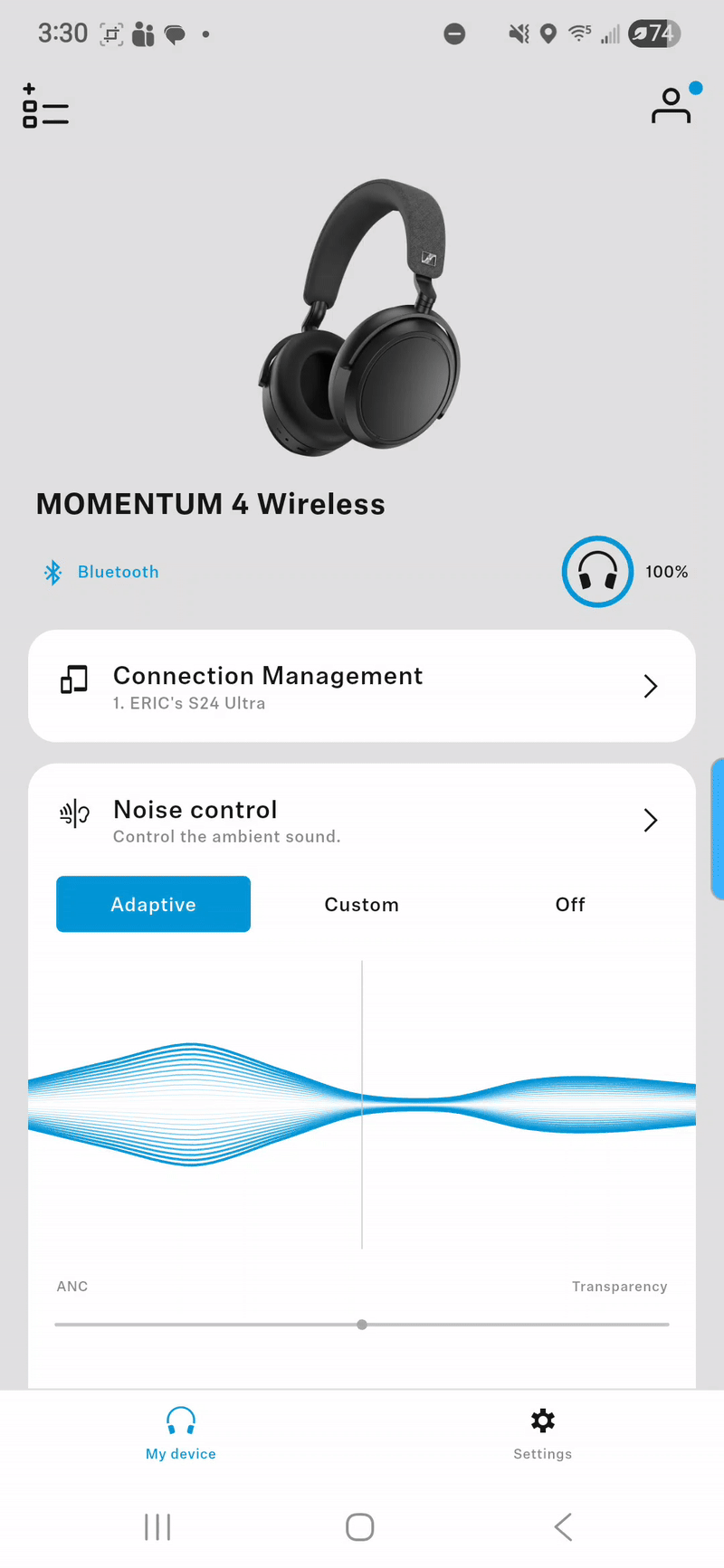The image size is (724, 1568).
Task: Open the account profile icon
Action: click(x=672, y=106)
